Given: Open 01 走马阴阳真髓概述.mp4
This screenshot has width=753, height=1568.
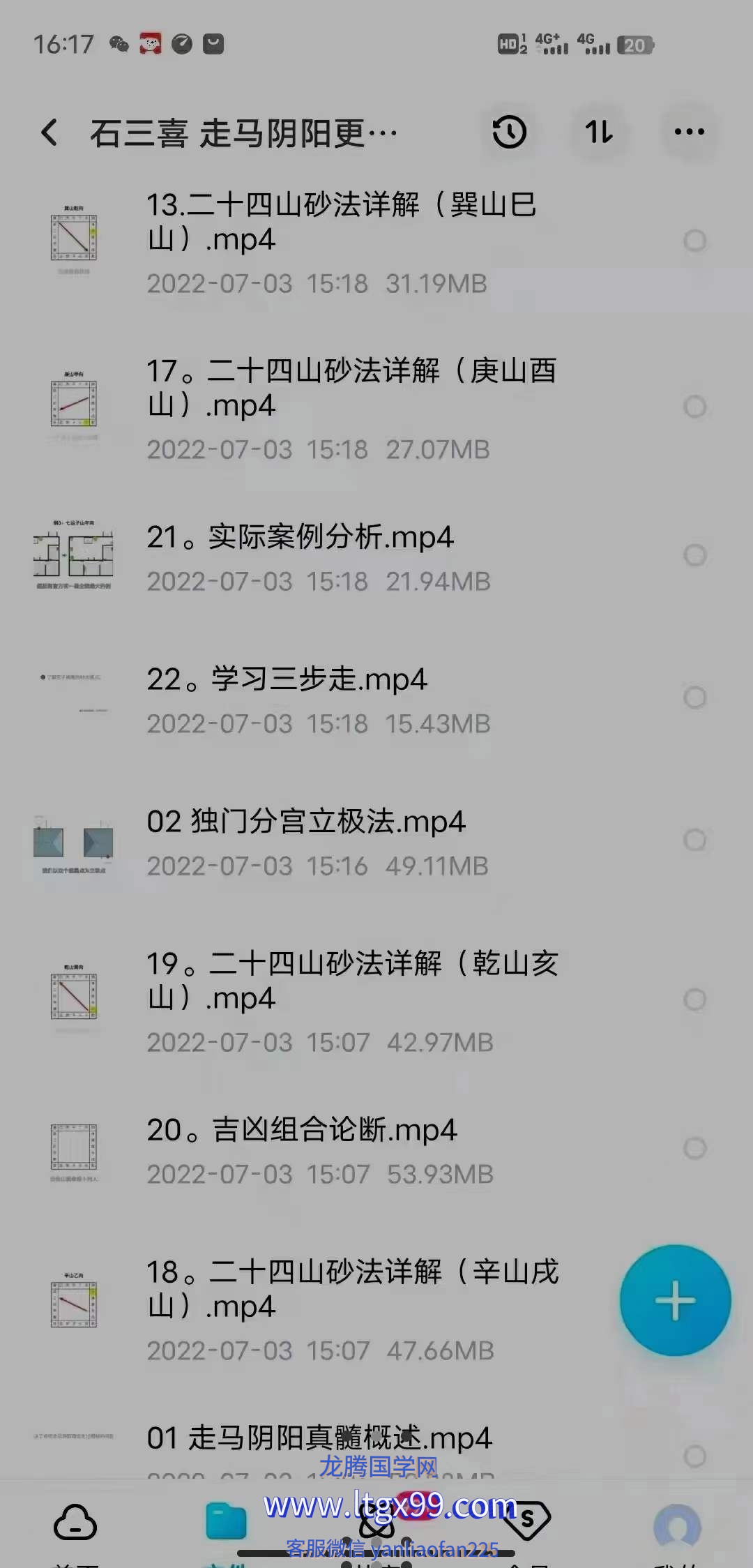Looking at the screenshot, I should (319, 1438).
